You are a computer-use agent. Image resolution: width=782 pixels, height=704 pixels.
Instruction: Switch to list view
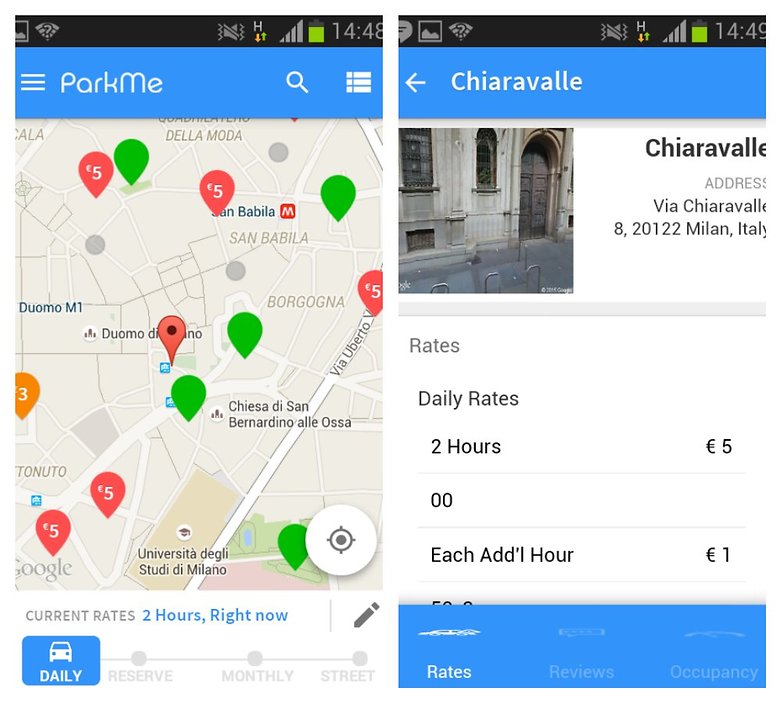coord(358,82)
